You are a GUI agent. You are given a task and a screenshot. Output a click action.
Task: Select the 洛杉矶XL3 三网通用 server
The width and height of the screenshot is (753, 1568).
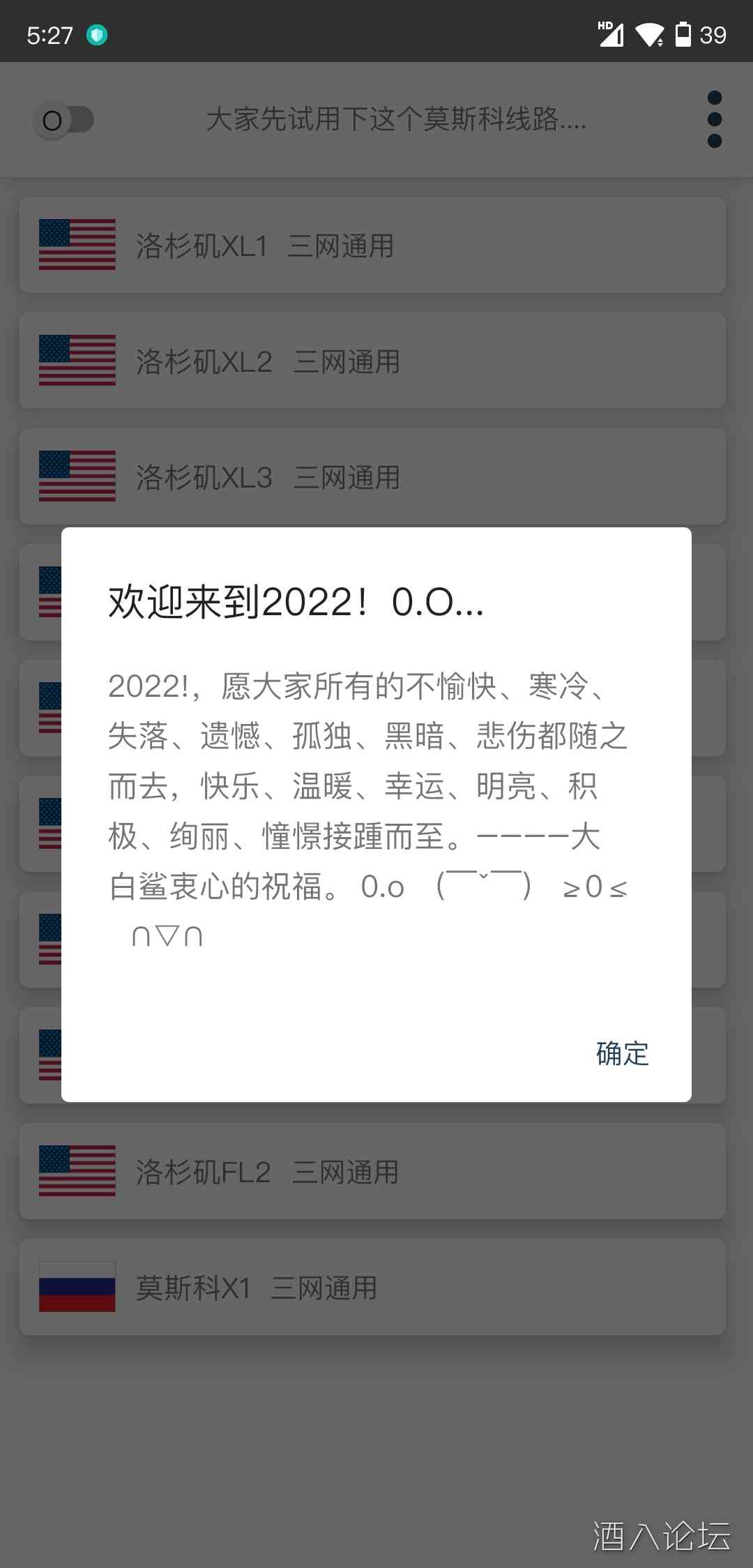[376, 477]
